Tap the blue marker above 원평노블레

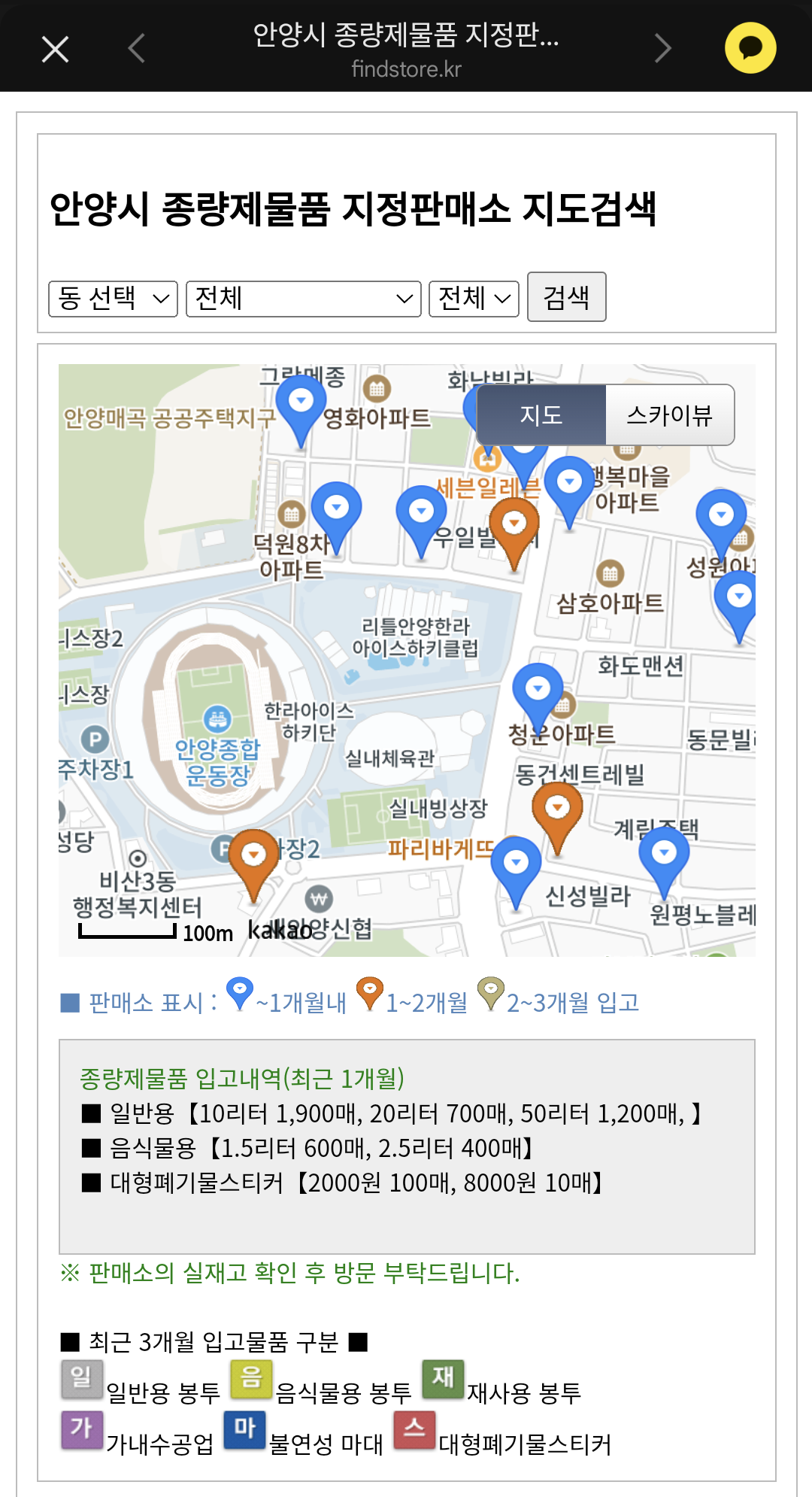click(664, 855)
